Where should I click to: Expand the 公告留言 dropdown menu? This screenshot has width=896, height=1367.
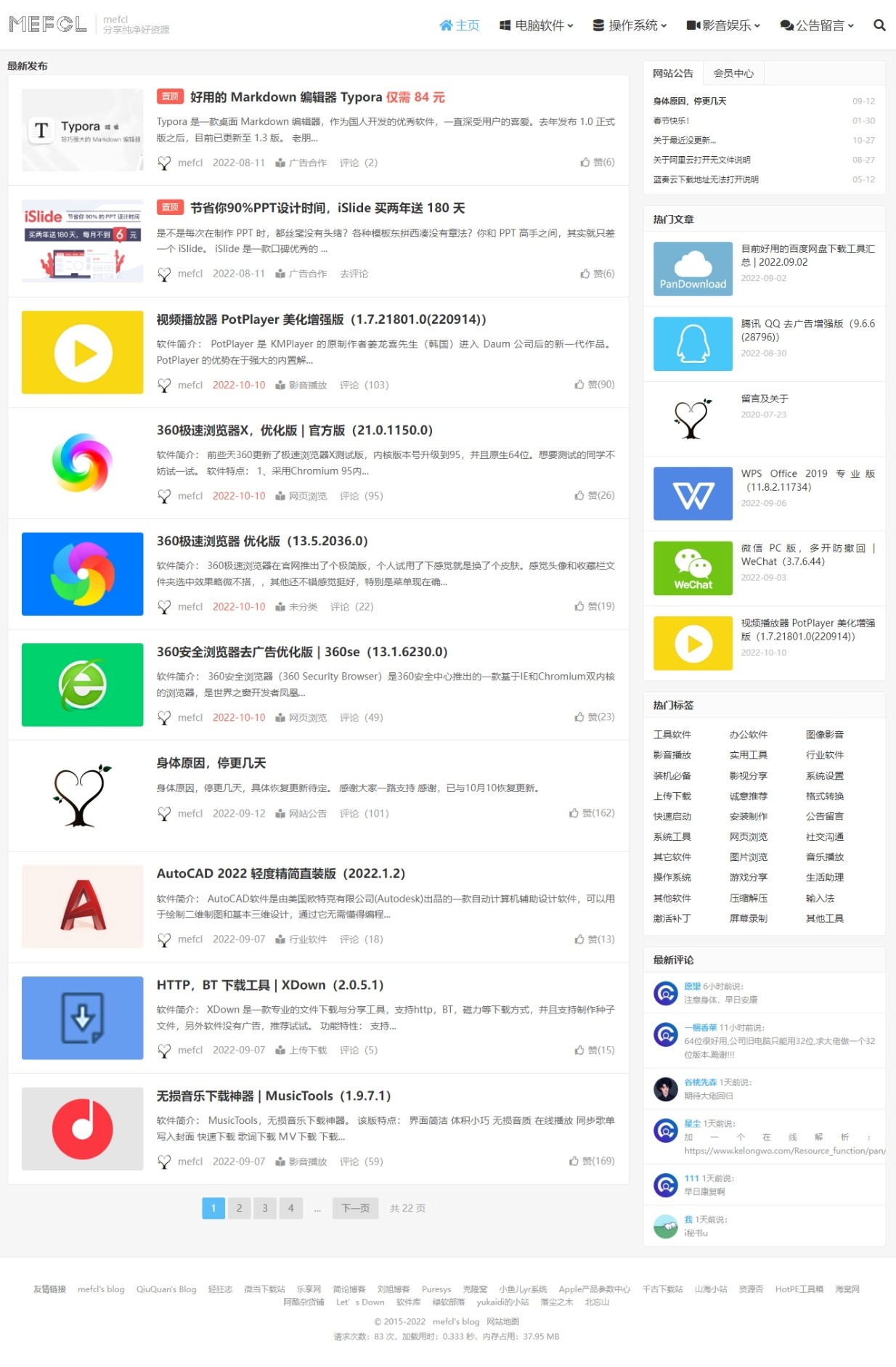tap(817, 25)
